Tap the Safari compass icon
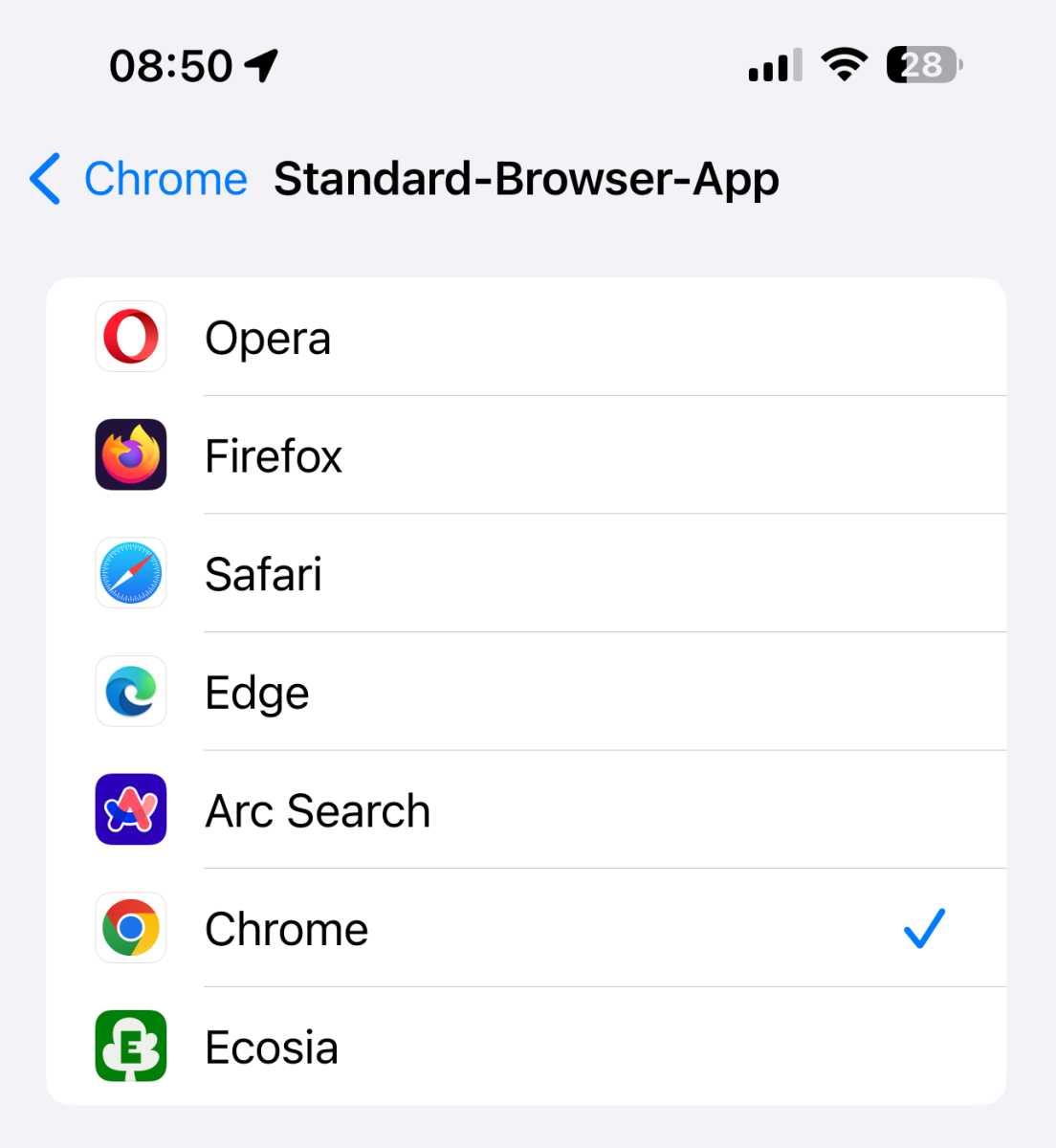The width and height of the screenshot is (1056, 1148). [130, 573]
